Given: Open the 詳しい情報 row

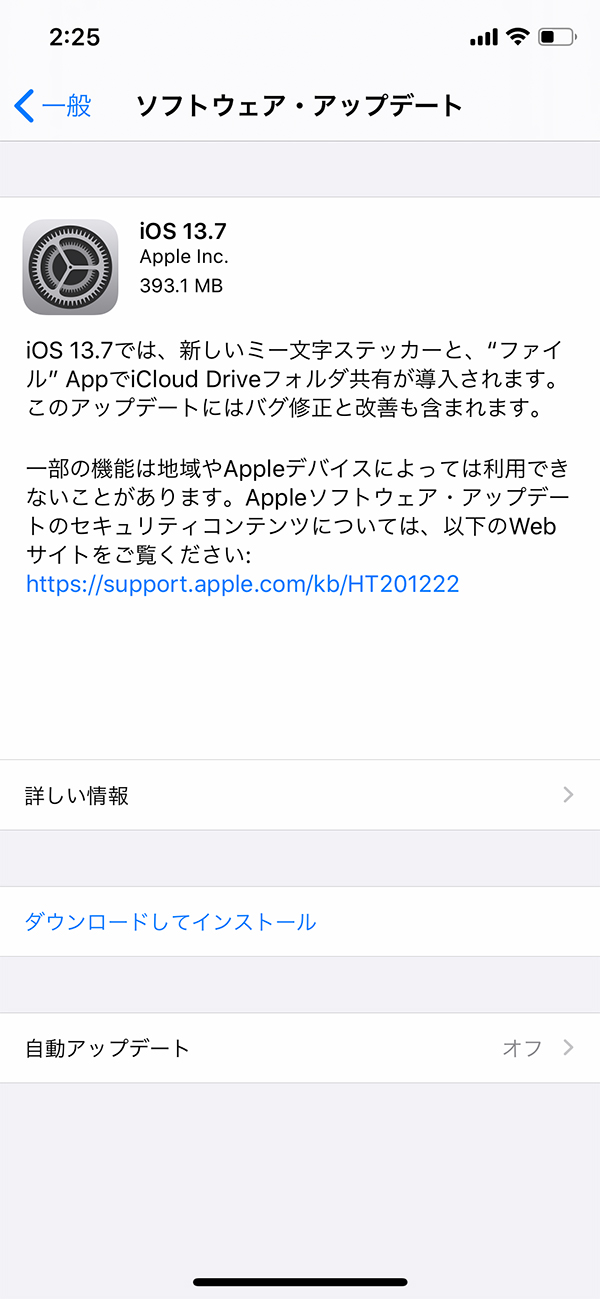Looking at the screenshot, I should pyautogui.click(x=300, y=795).
